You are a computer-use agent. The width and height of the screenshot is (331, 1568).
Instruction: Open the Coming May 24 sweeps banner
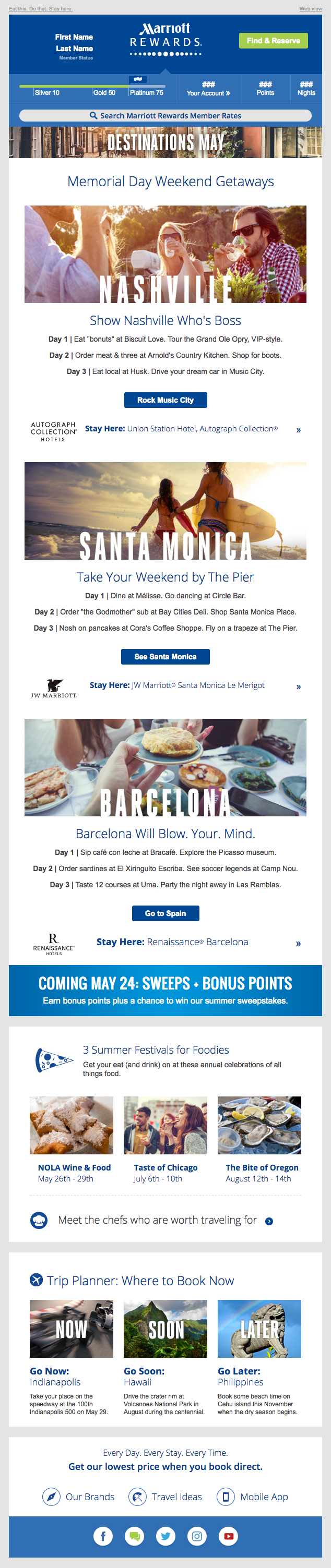tap(165, 991)
